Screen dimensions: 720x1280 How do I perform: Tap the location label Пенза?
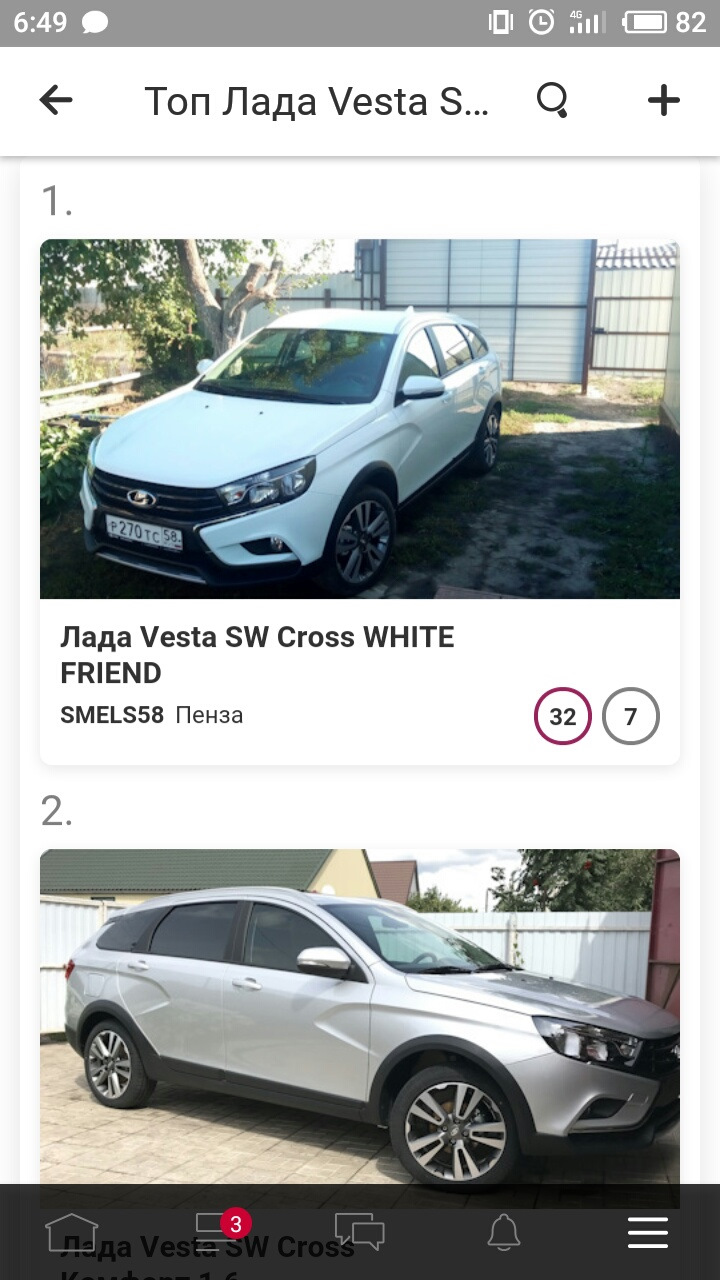[210, 715]
